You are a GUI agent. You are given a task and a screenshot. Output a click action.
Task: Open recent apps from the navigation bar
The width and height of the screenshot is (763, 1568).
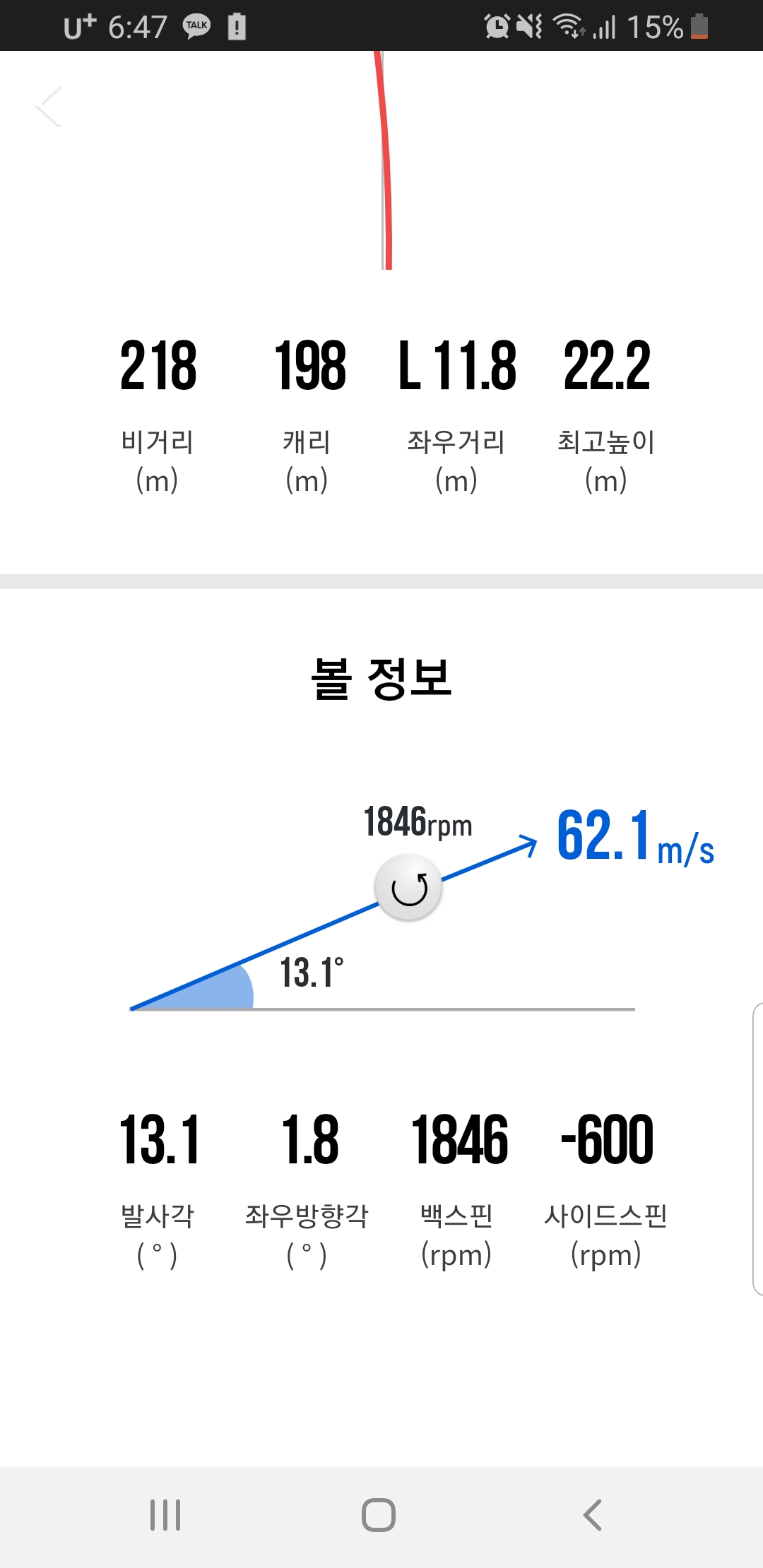(x=165, y=1515)
